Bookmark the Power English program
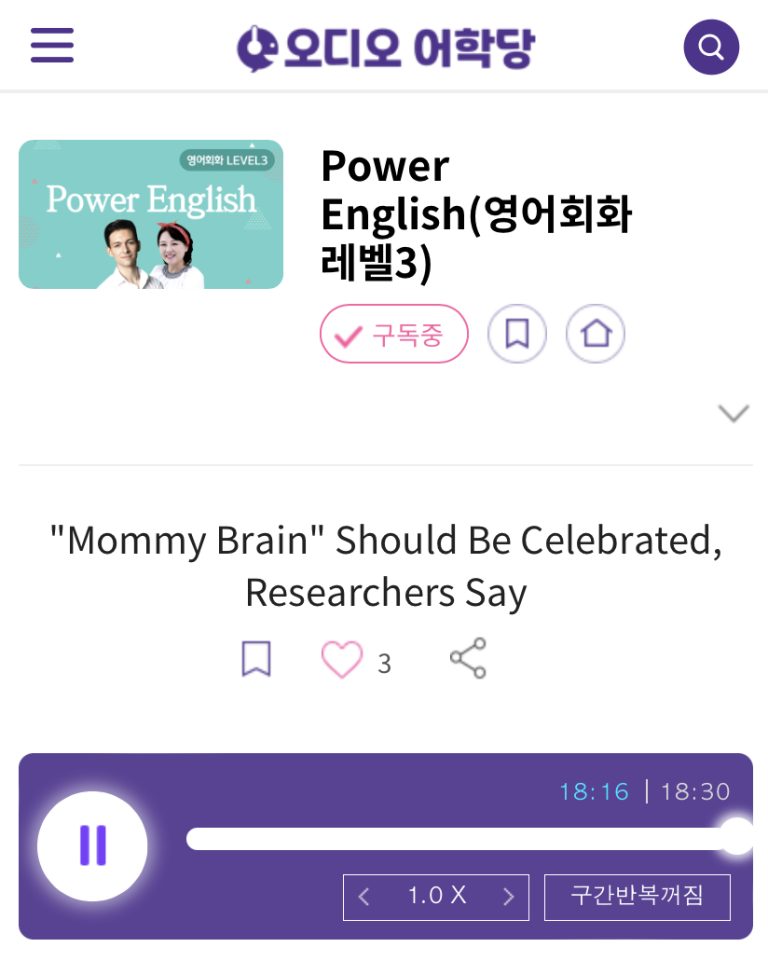The image size is (768, 961). pos(517,334)
